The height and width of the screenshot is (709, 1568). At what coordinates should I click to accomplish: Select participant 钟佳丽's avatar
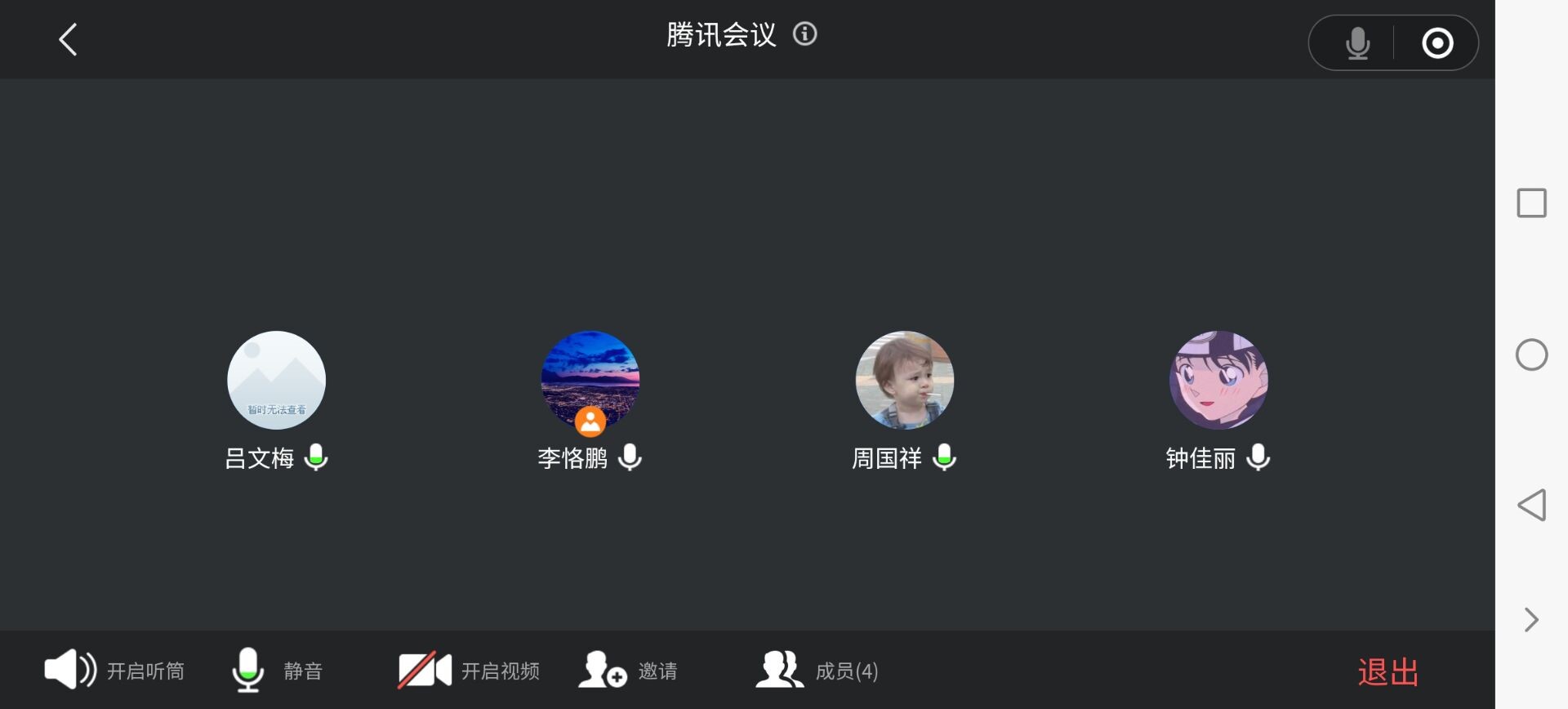click(1218, 380)
